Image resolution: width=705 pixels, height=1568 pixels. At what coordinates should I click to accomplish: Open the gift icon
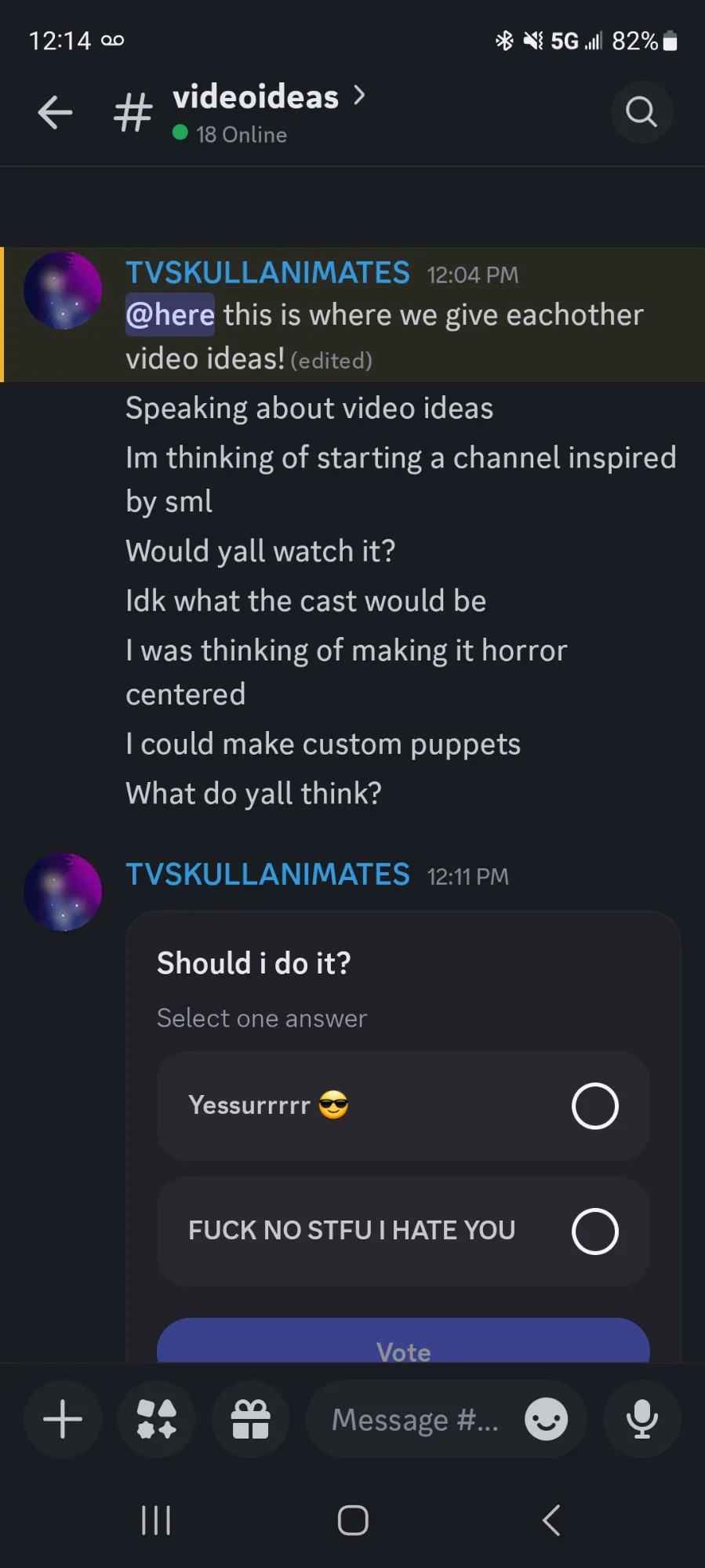pos(251,1419)
